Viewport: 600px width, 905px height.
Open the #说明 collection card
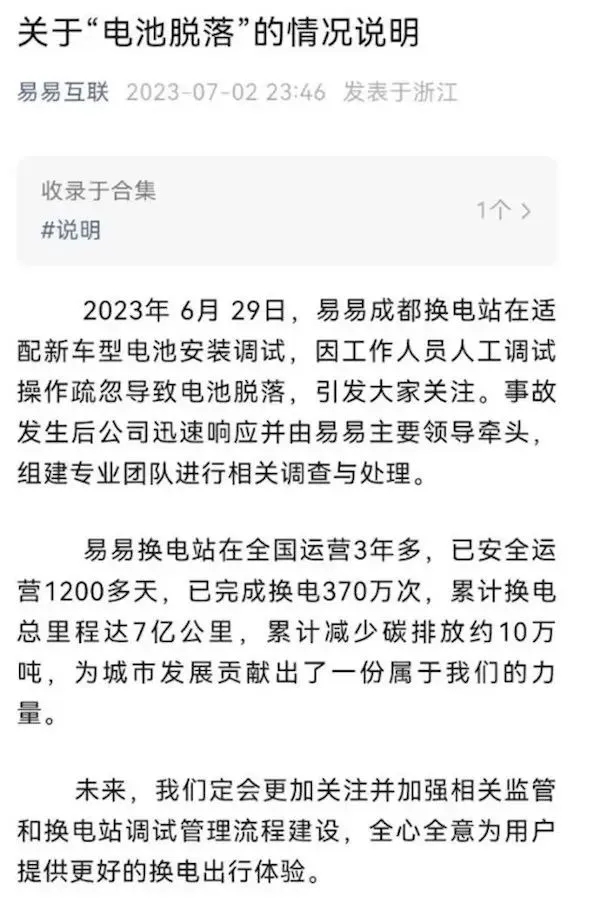(x=286, y=211)
